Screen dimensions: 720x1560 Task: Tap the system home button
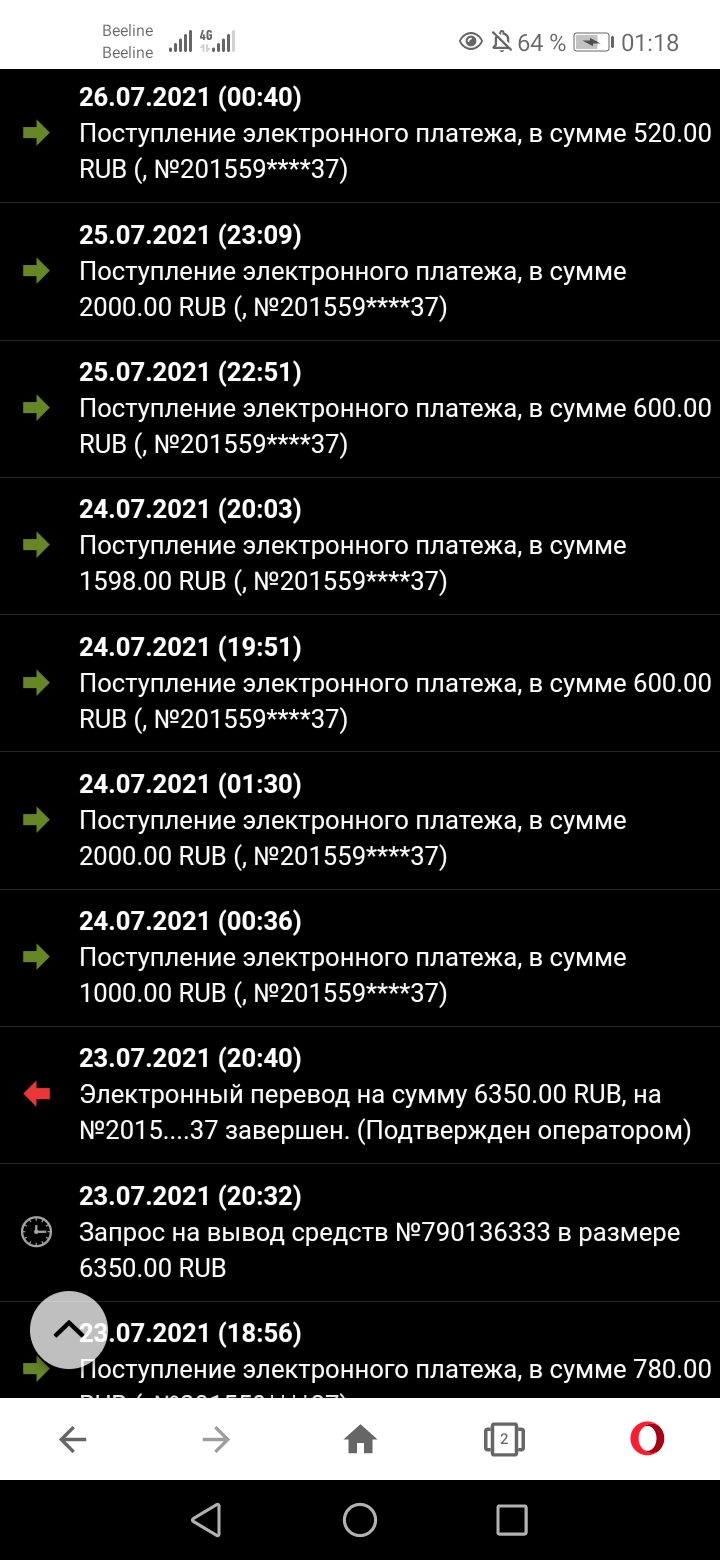click(360, 1520)
